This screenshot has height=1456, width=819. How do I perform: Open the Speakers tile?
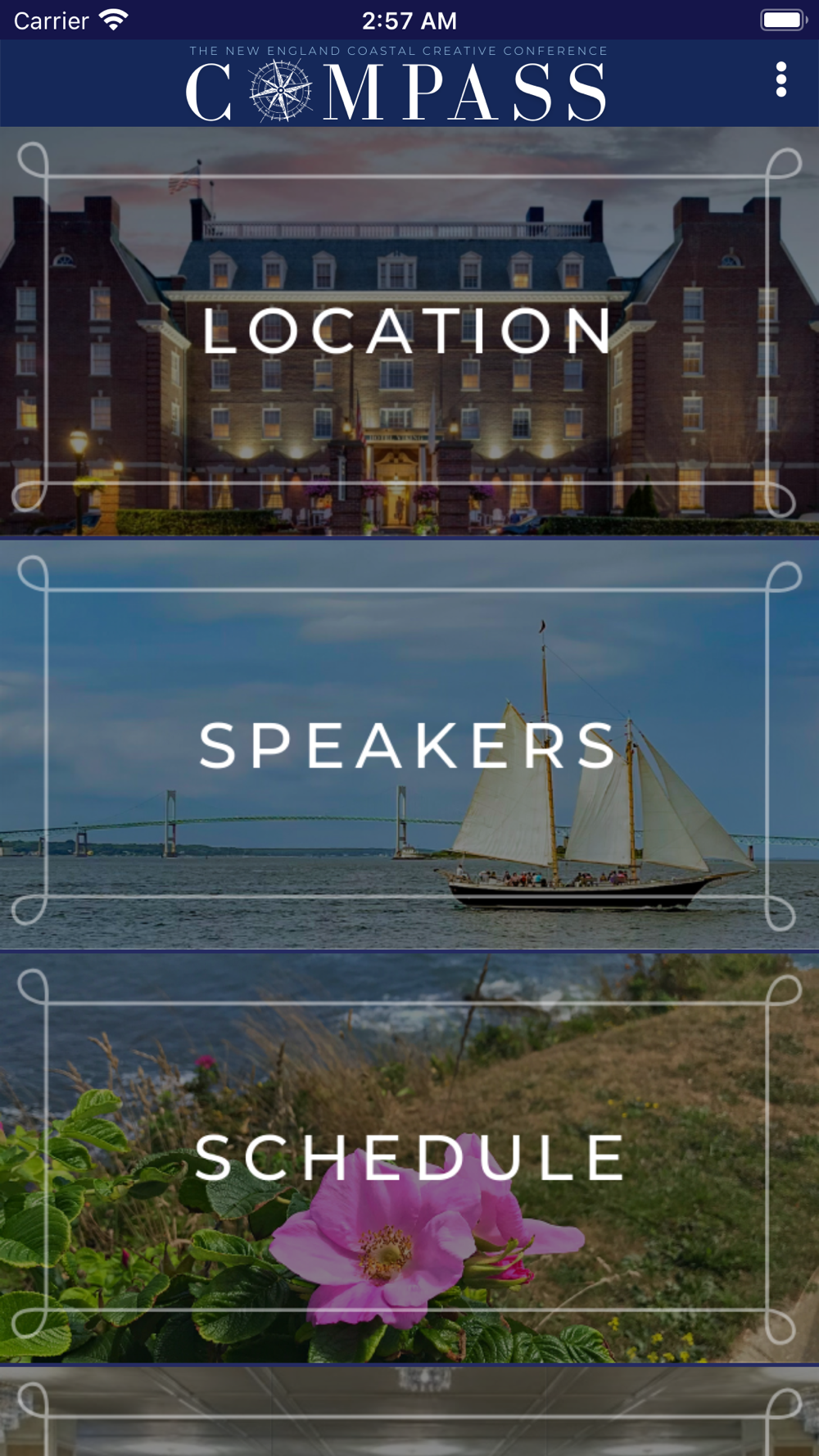409,744
